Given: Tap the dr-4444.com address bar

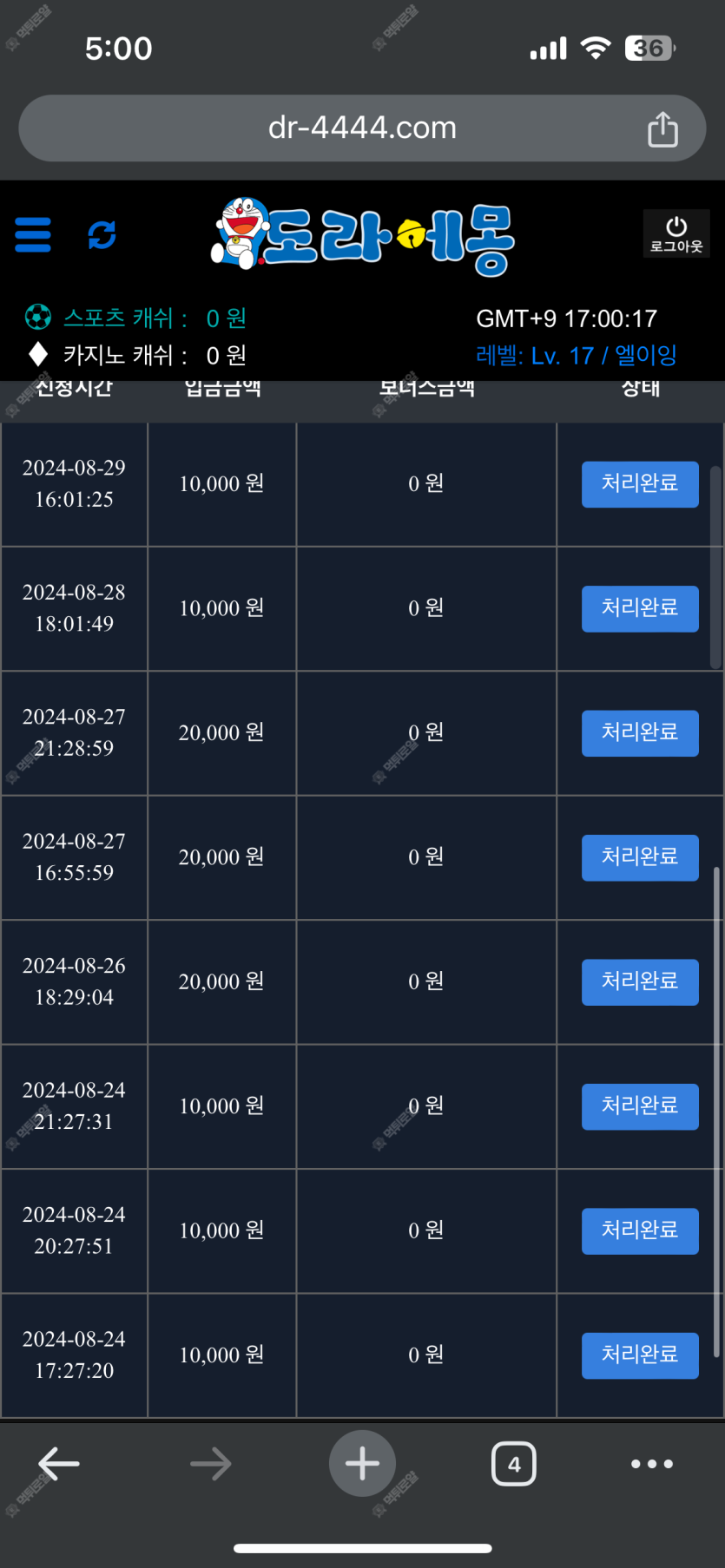Looking at the screenshot, I should (x=362, y=128).
